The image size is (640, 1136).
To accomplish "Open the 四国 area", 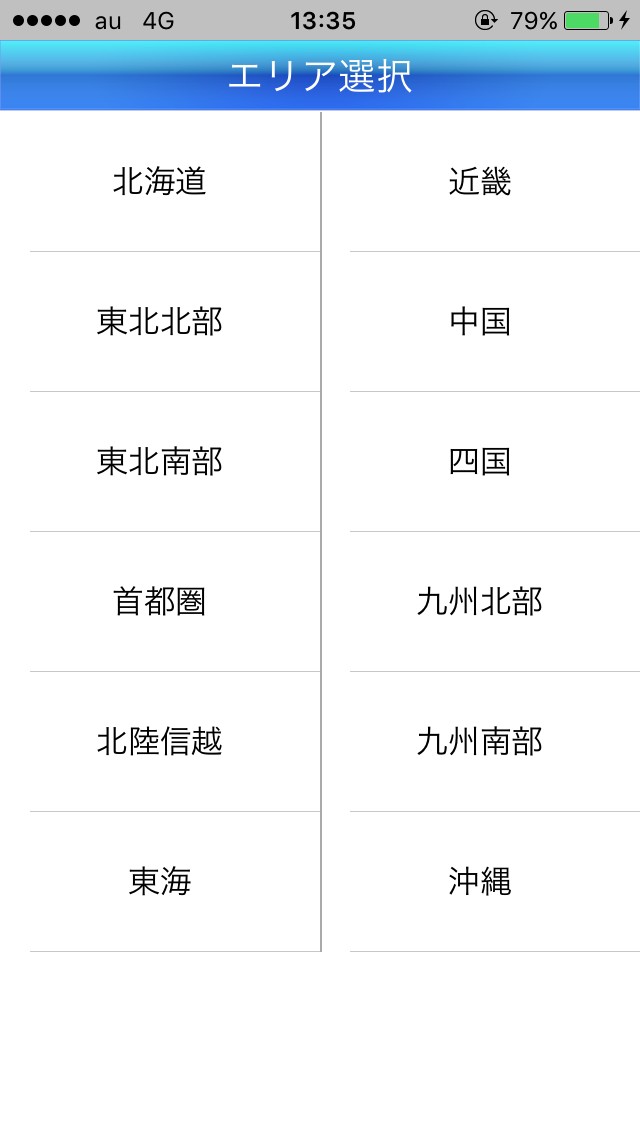I will (480, 462).
